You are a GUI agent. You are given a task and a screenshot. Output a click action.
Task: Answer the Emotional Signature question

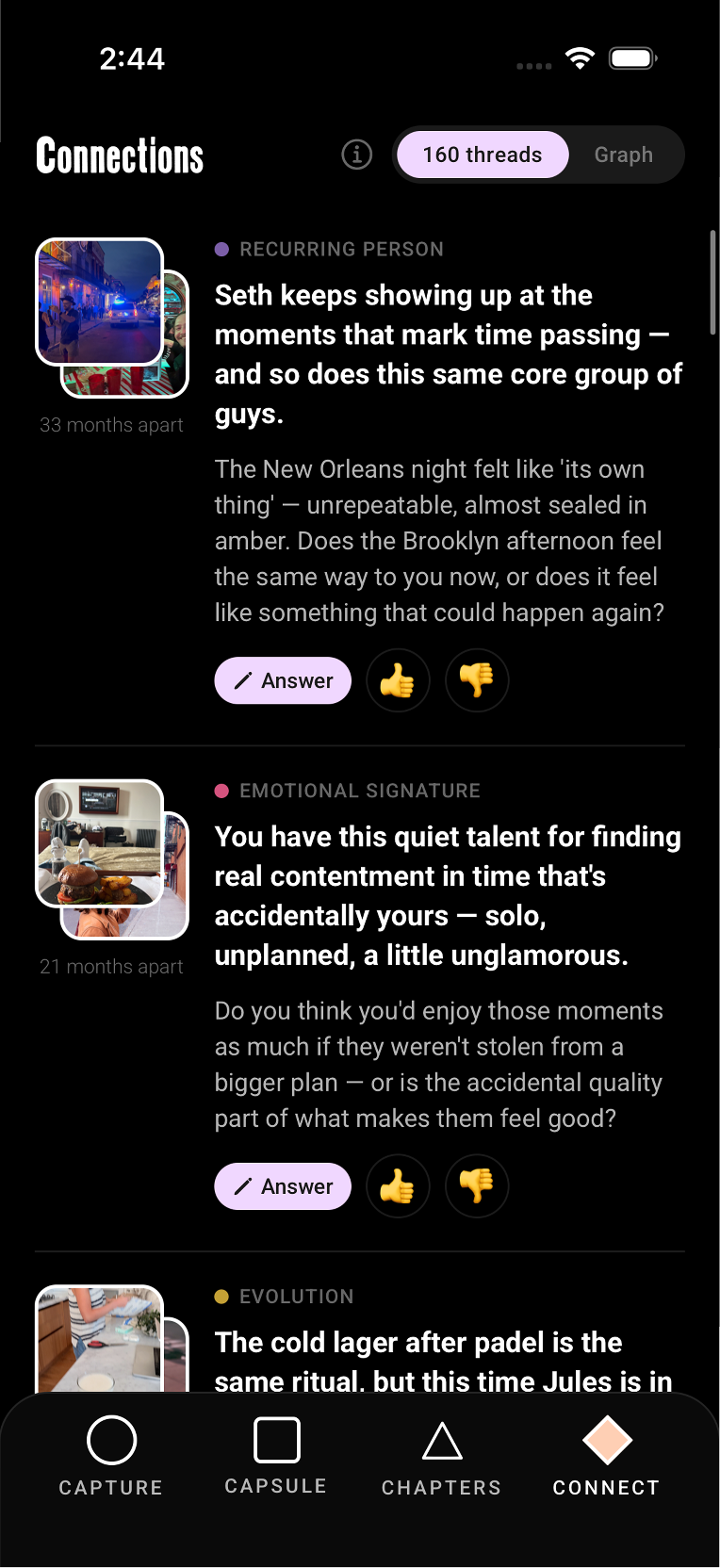[283, 1186]
